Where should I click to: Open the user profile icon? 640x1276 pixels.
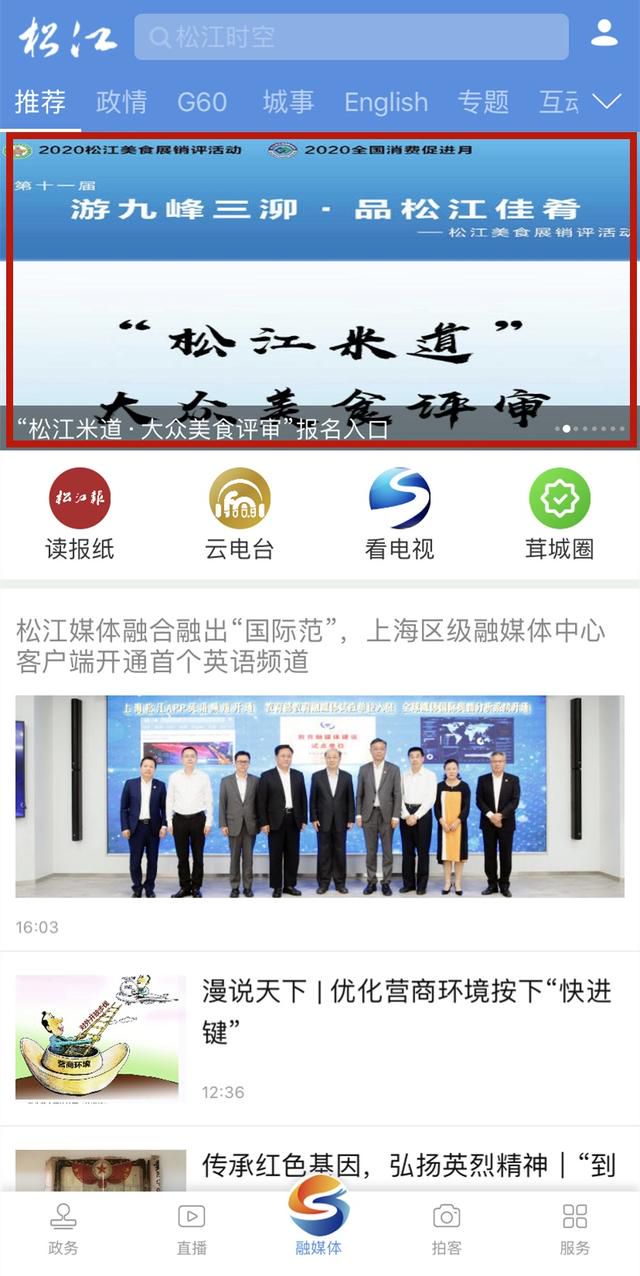pyautogui.click(x=604, y=35)
